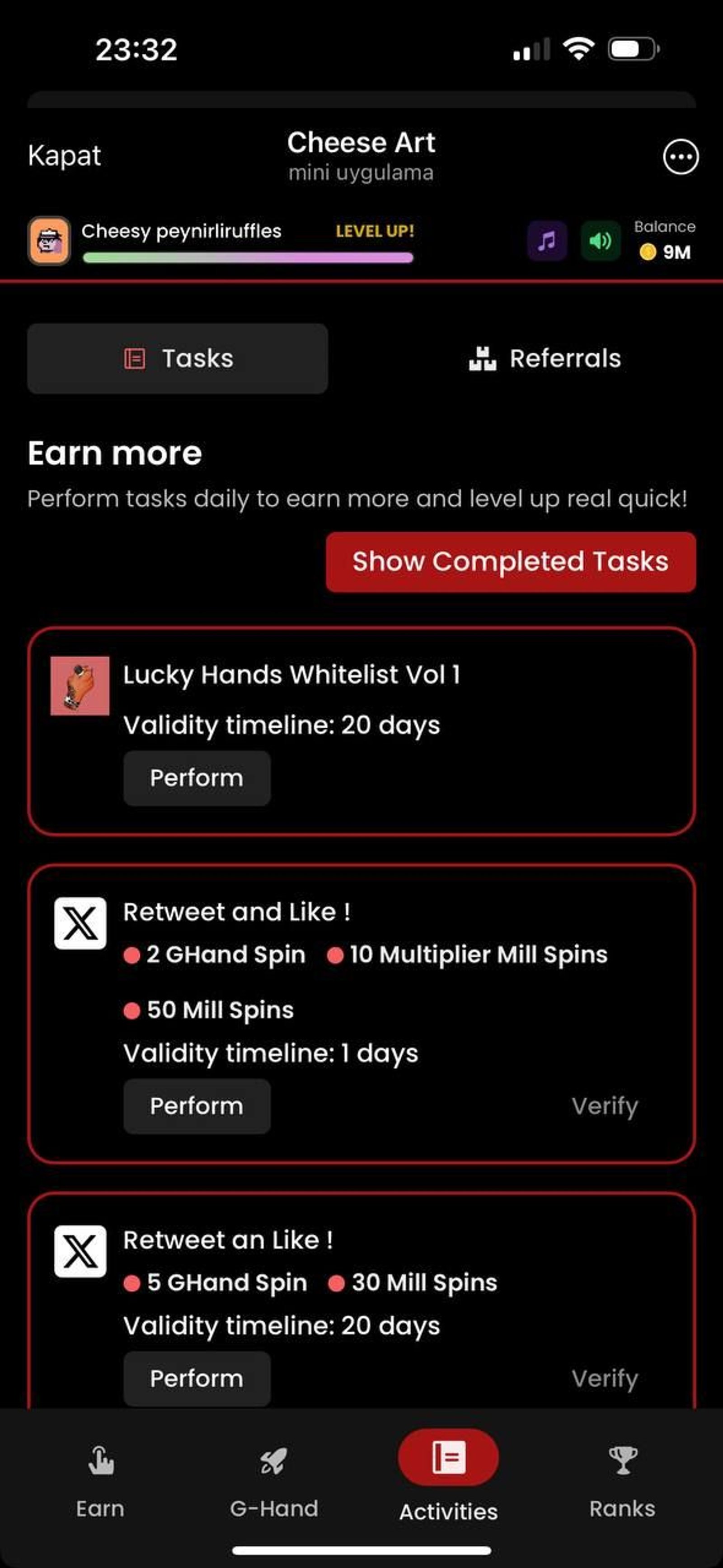Verify the Retweet and Like task
The height and width of the screenshot is (1568, 723).
pos(604,1106)
